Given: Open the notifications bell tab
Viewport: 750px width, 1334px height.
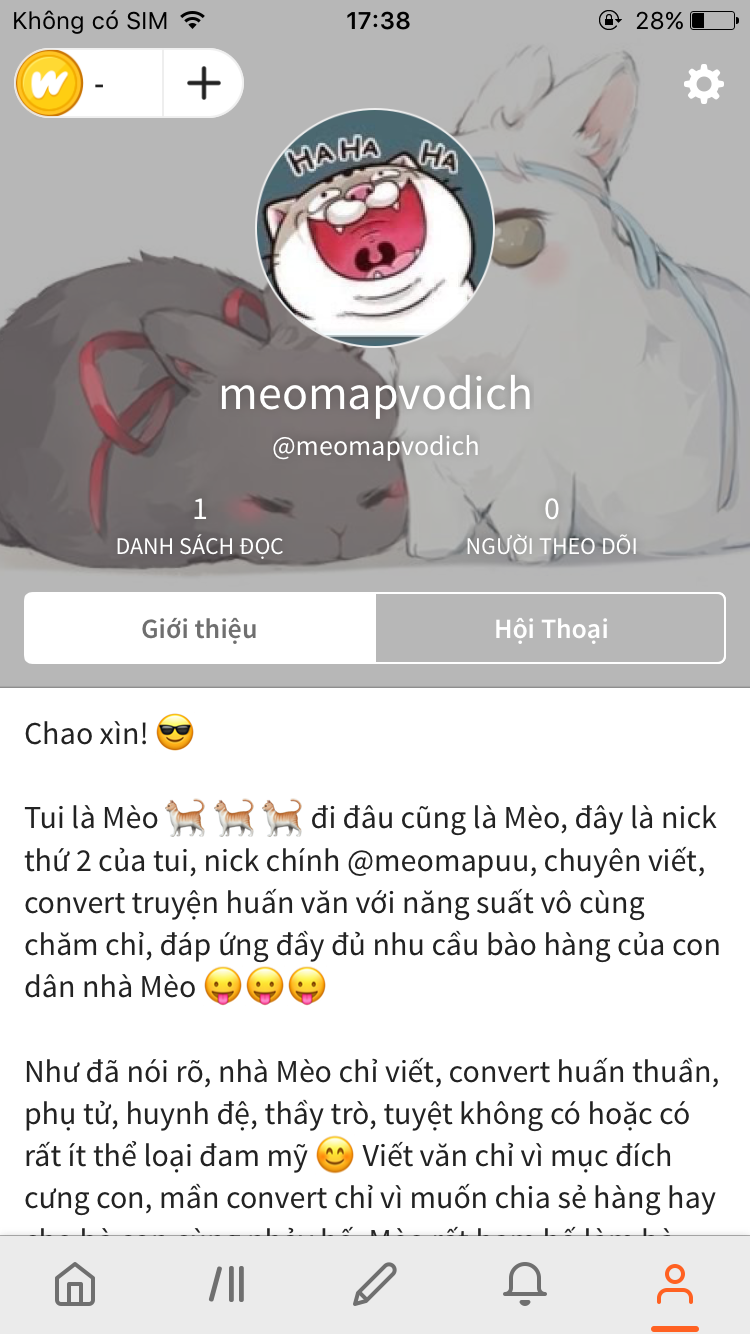Looking at the screenshot, I should (x=525, y=1283).
